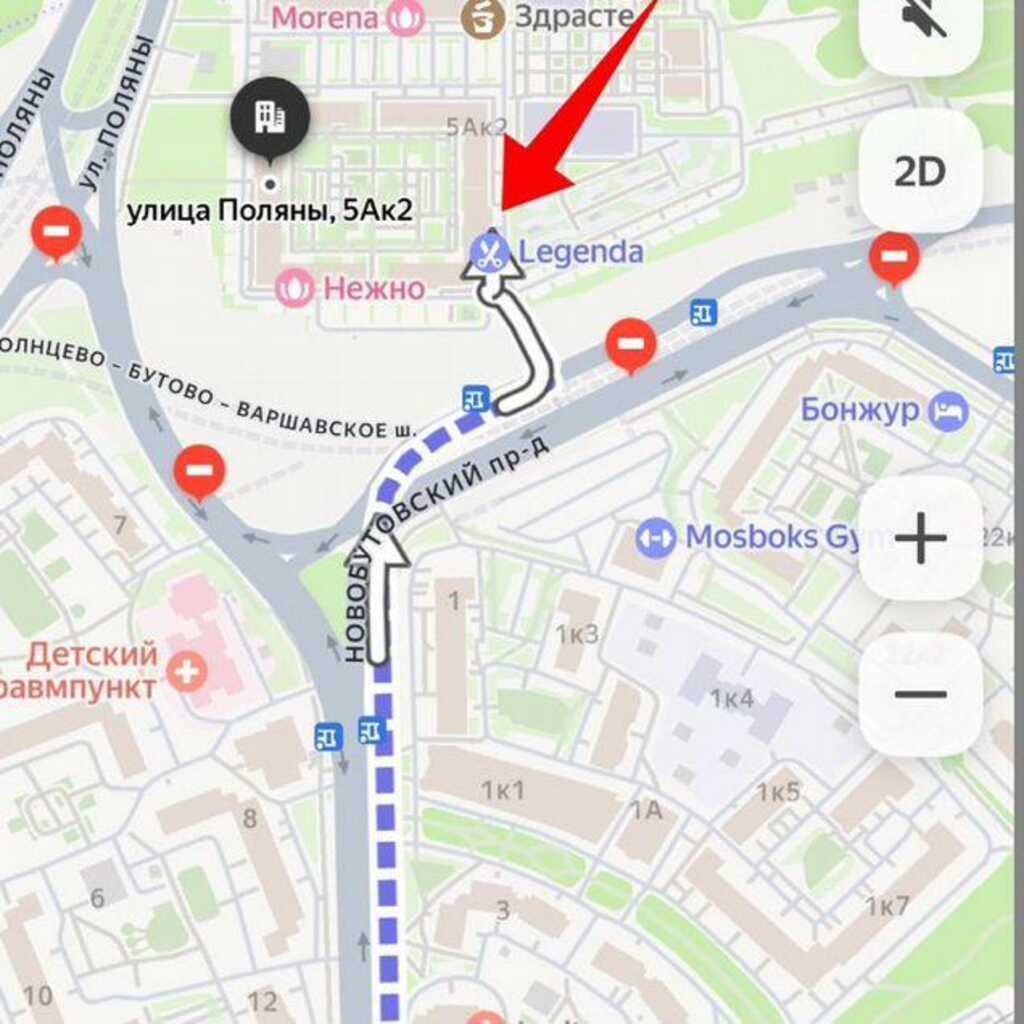Open the Legenda salon marker
Viewport: 1024px width, 1024px height.
click(489, 253)
